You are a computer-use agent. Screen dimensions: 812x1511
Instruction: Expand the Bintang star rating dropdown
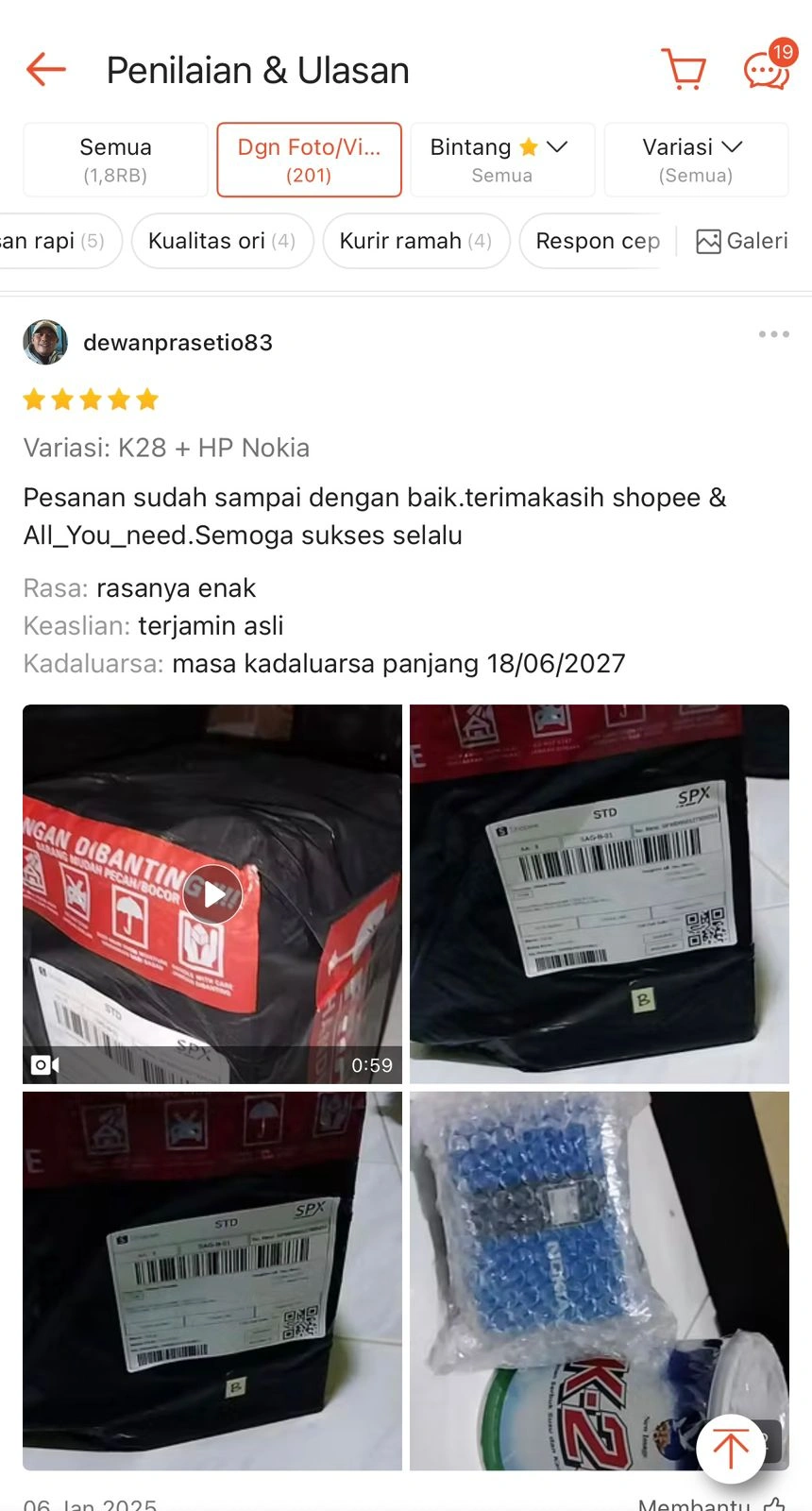point(501,159)
